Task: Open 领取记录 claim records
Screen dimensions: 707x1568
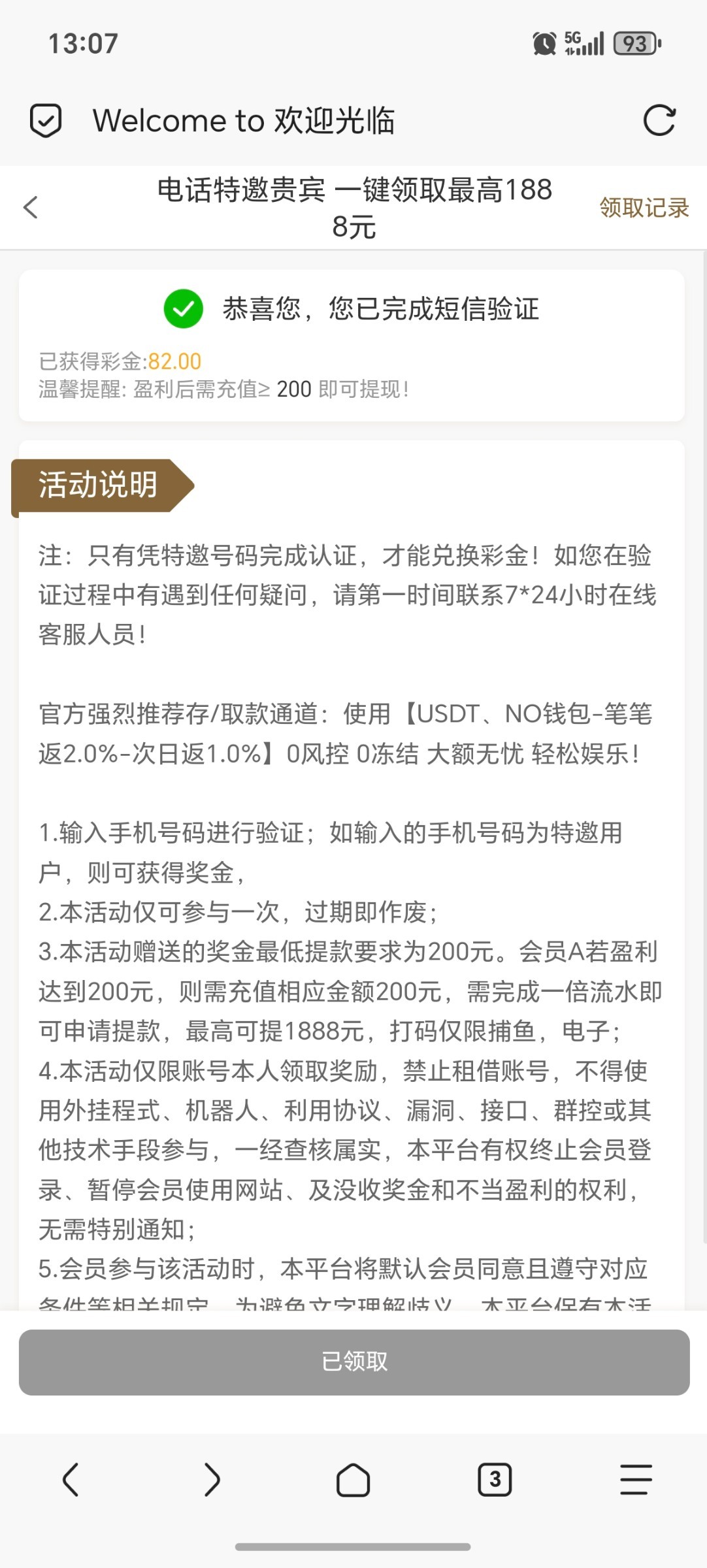Action: (644, 208)
